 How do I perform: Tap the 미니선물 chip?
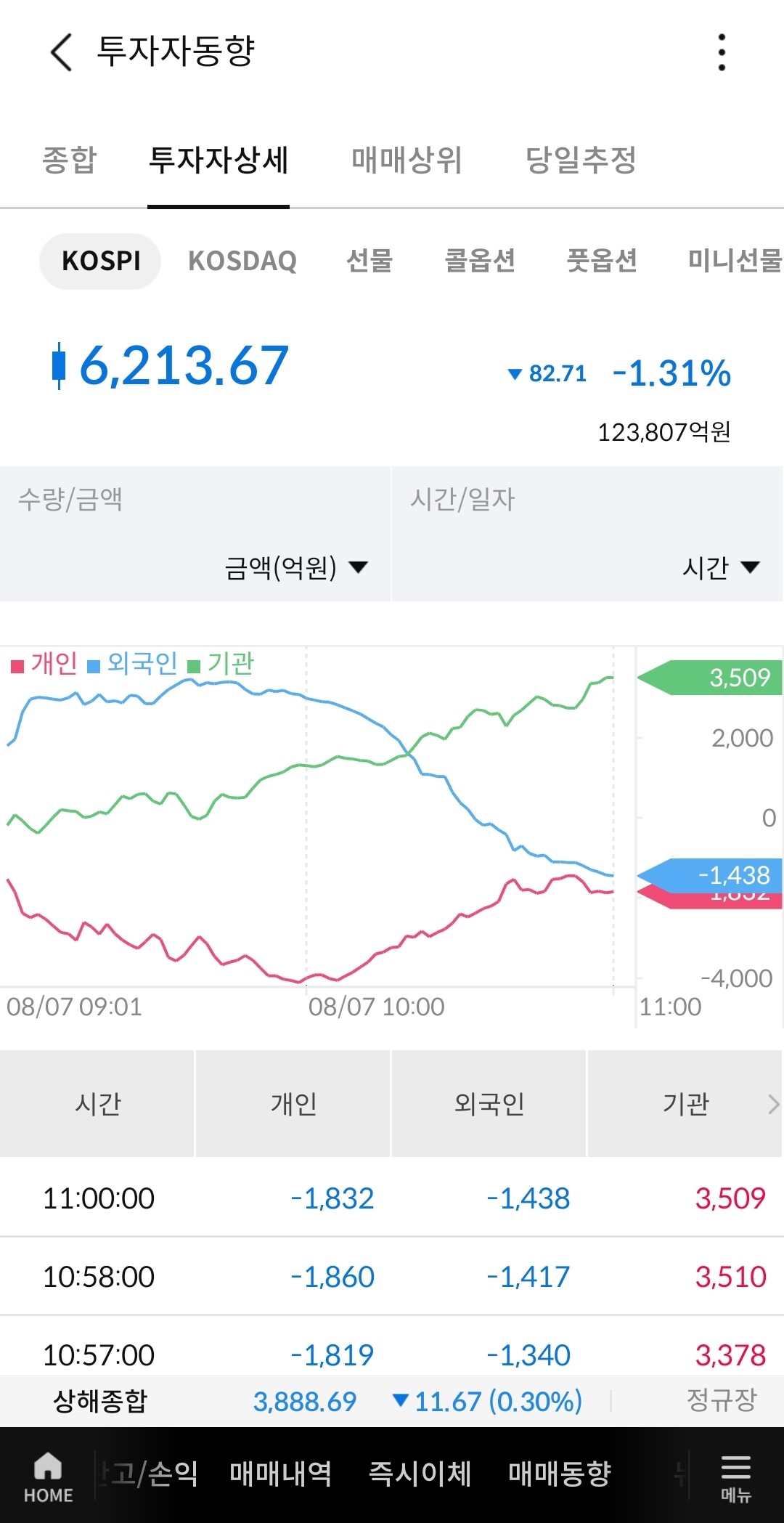coord(735,261)
